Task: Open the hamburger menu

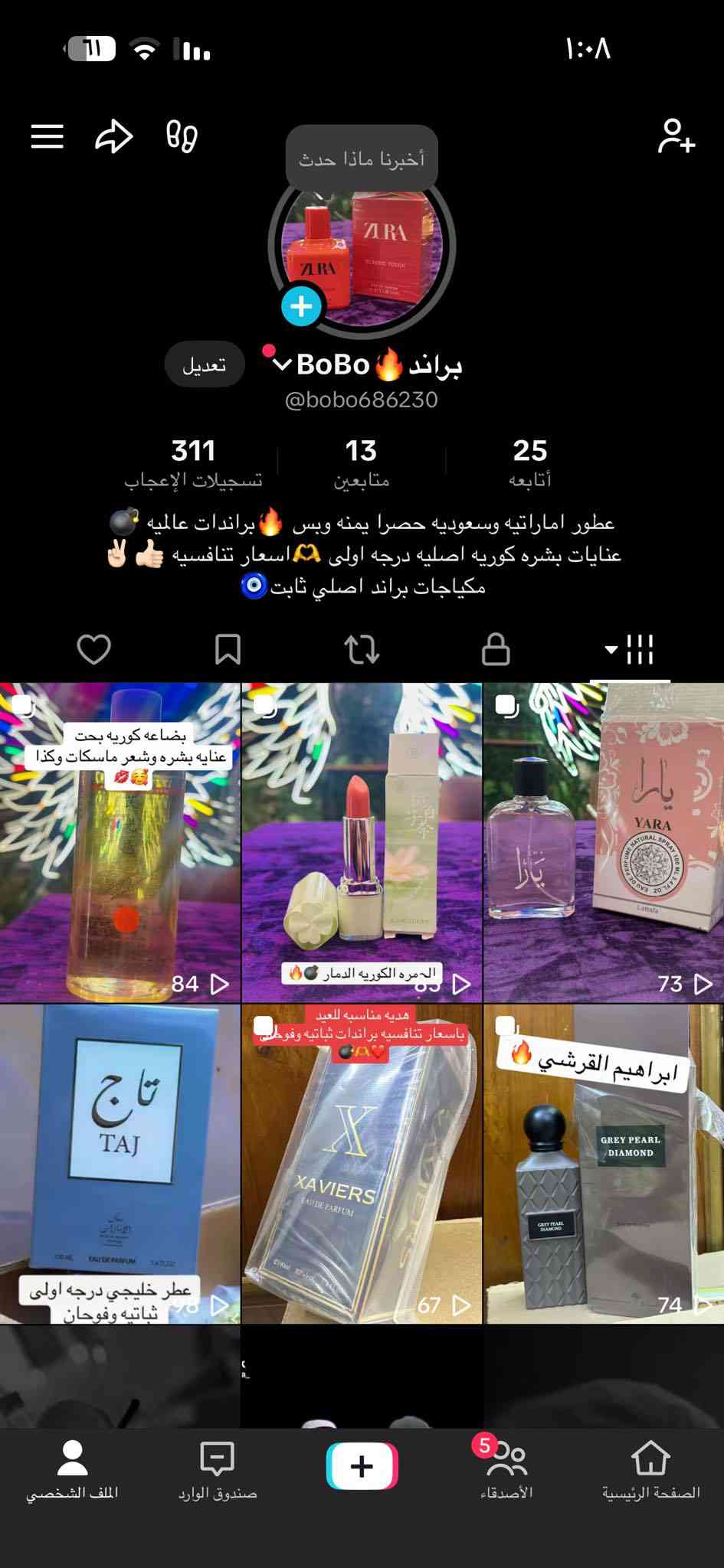Action: (47, 137)
